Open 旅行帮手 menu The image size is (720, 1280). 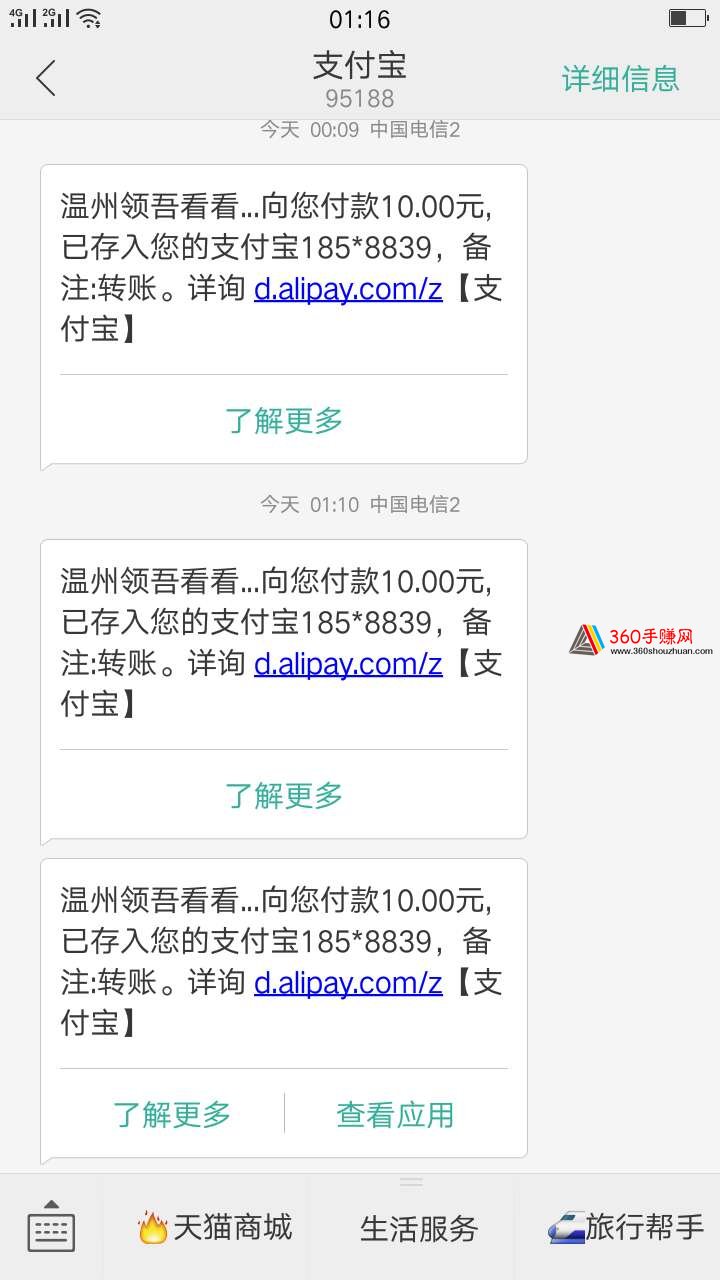click(626, 1227)
